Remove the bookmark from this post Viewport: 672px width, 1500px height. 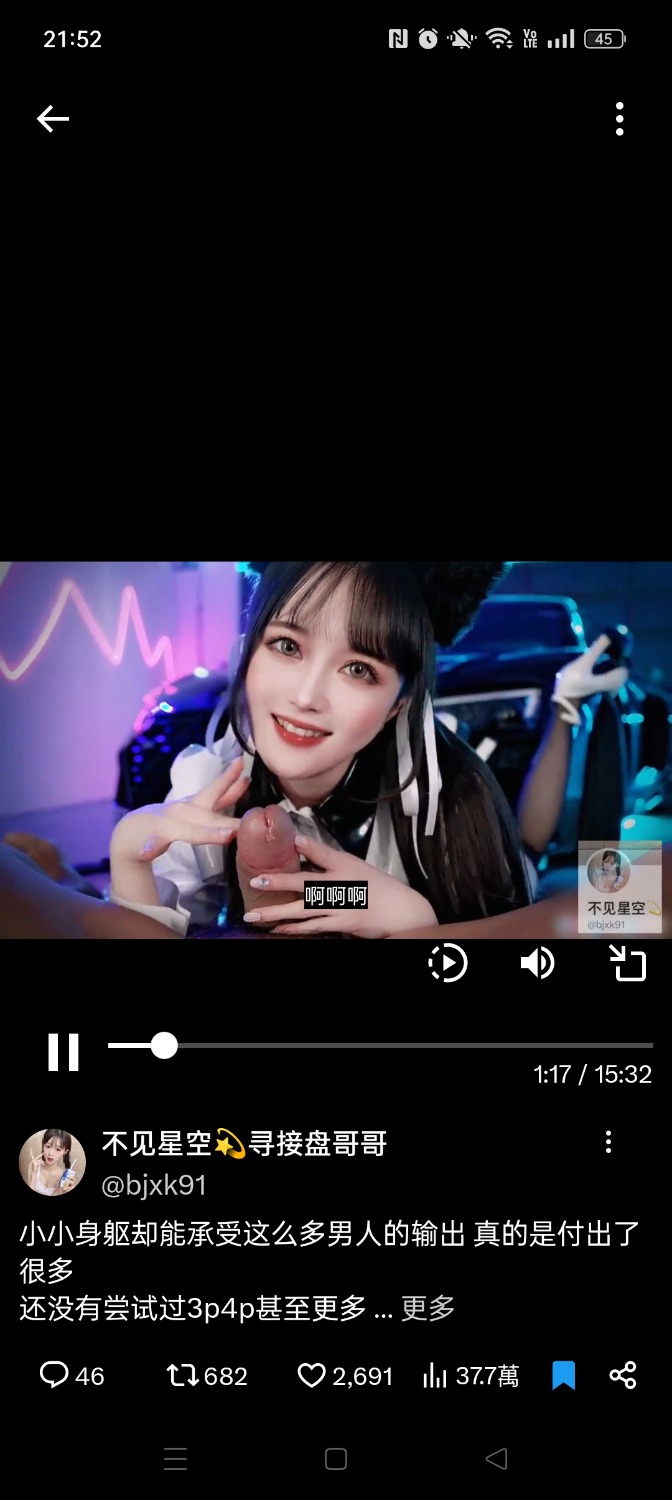coord(564,1376)
